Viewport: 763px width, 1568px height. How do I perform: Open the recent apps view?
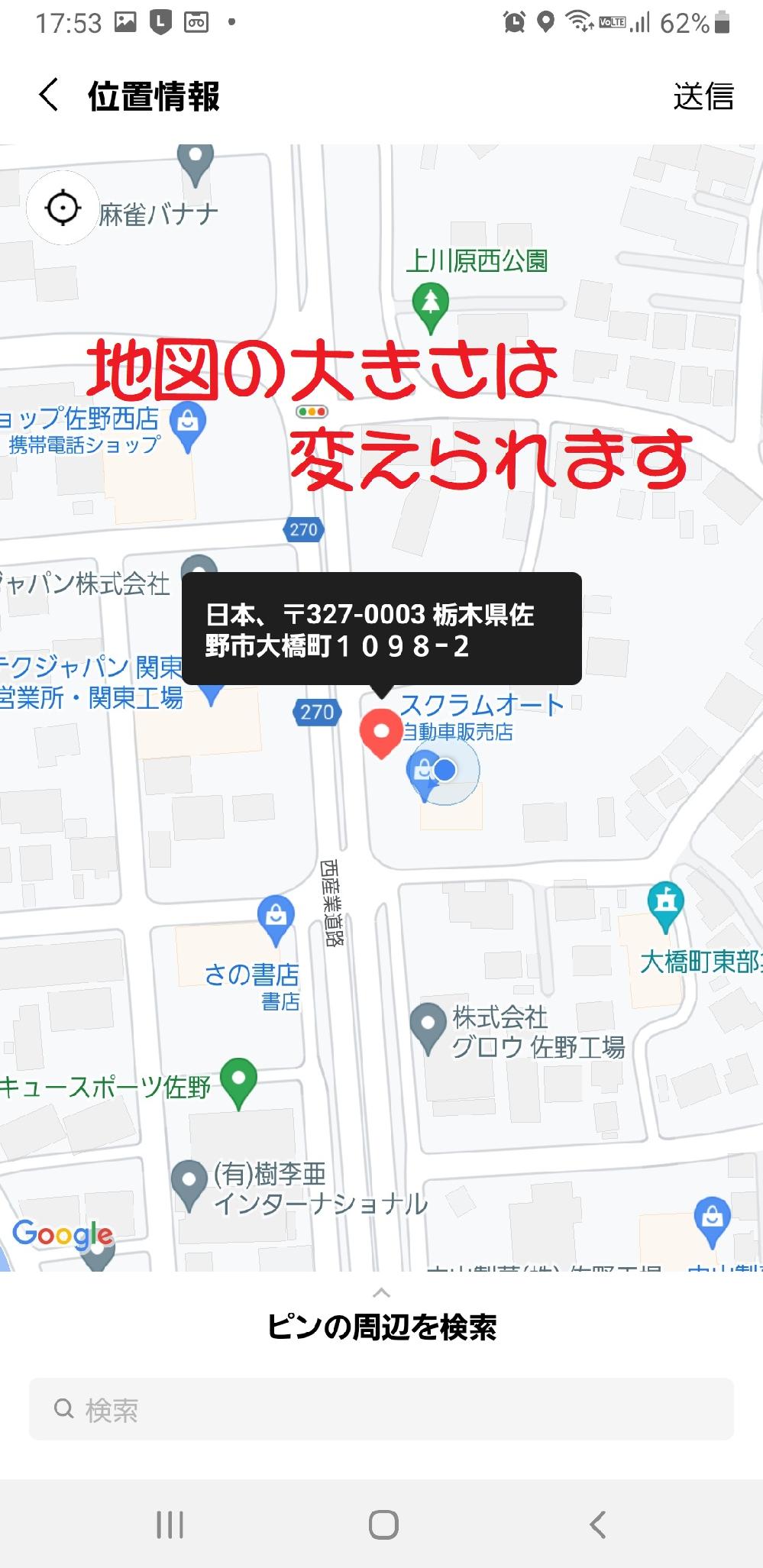170,1524
